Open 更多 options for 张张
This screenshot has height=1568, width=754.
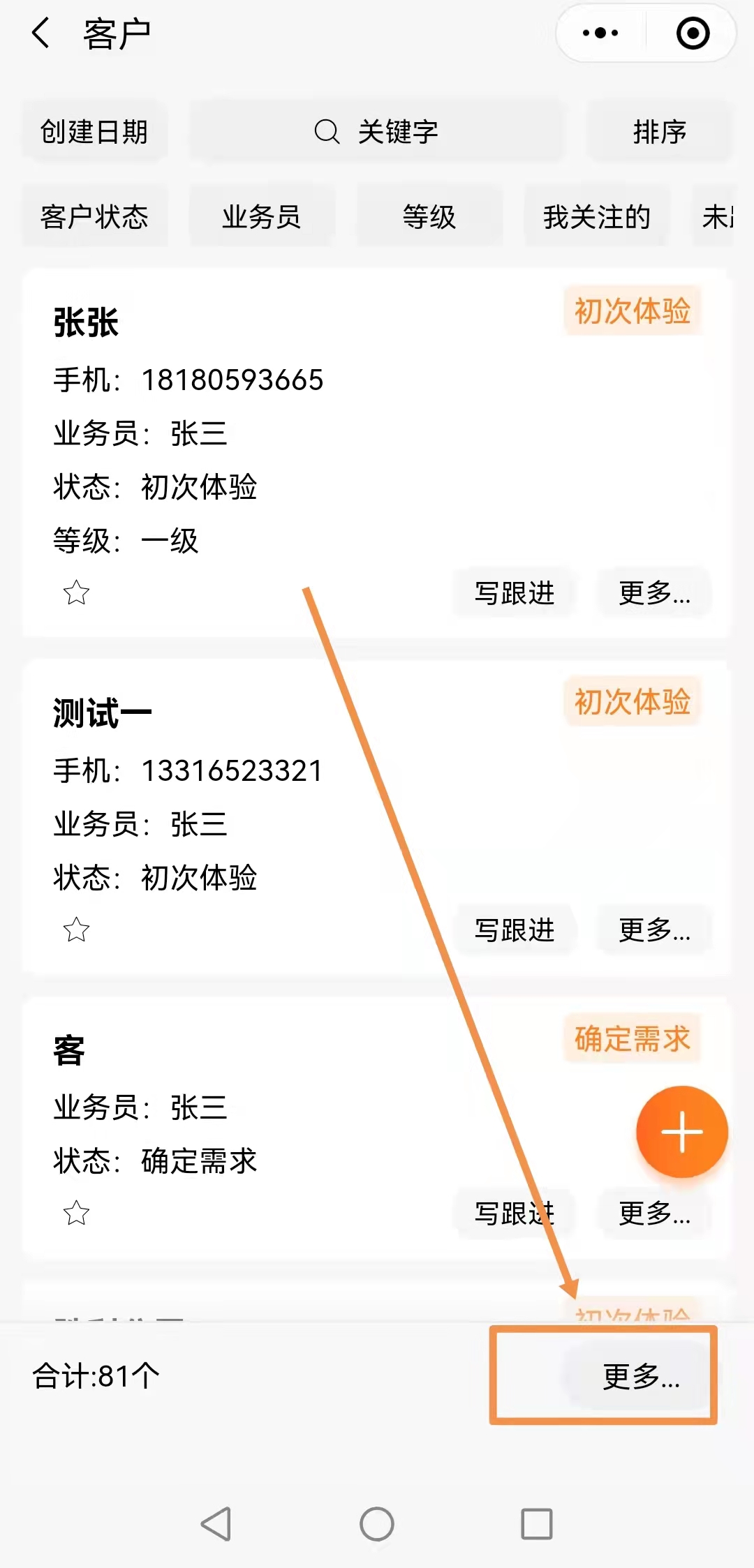click(654, 593)
